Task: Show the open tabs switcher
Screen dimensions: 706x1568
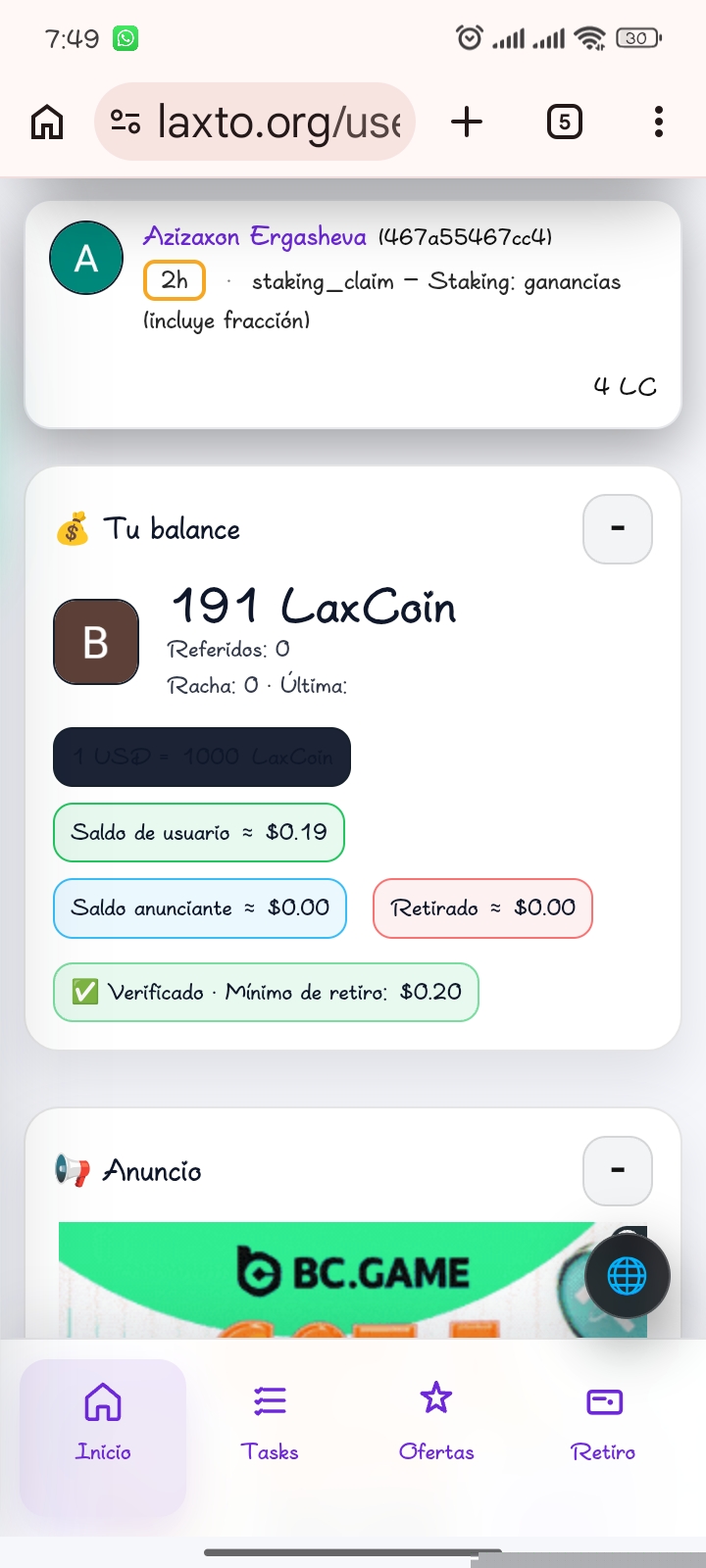Action: [564, 122]
